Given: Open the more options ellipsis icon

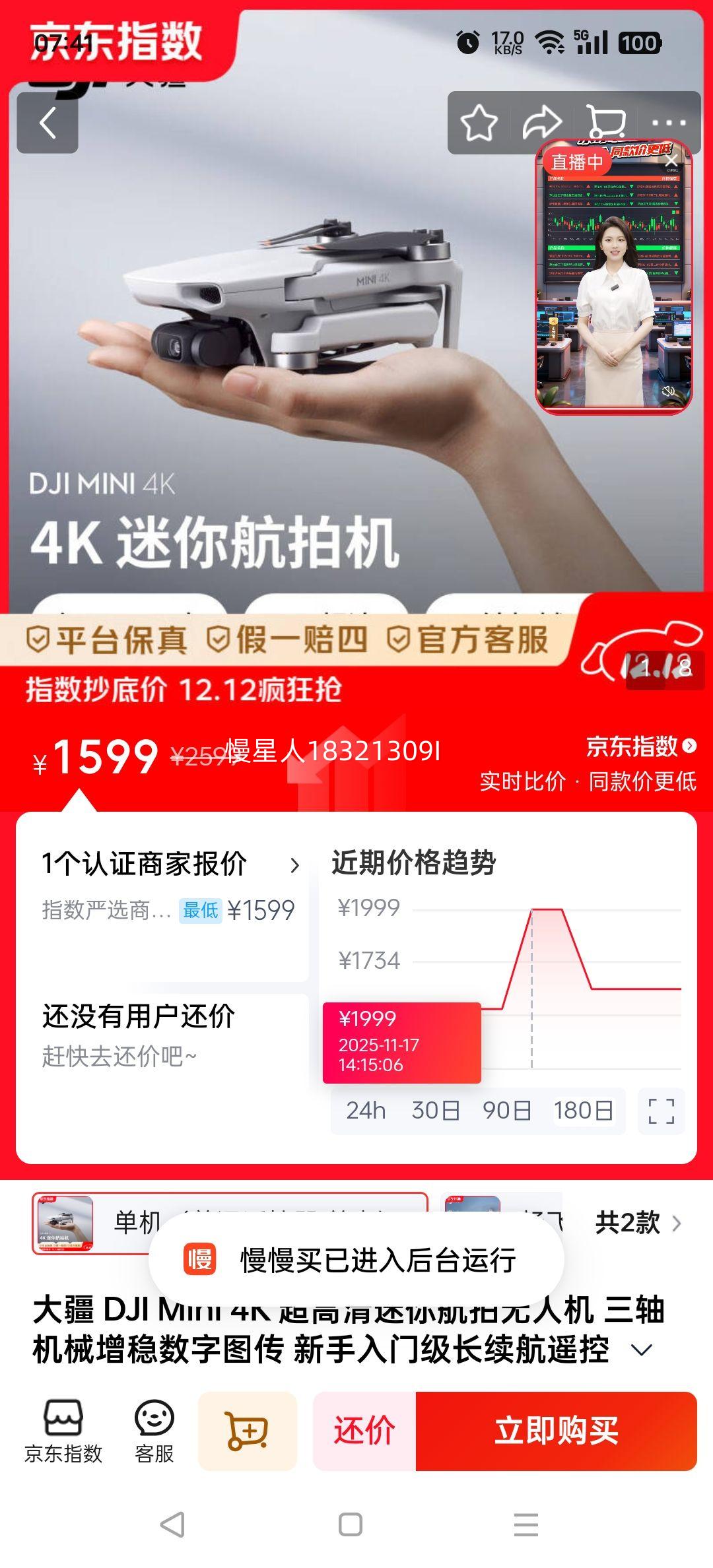Looking at the screenshot, I should (x=670, y=123).
